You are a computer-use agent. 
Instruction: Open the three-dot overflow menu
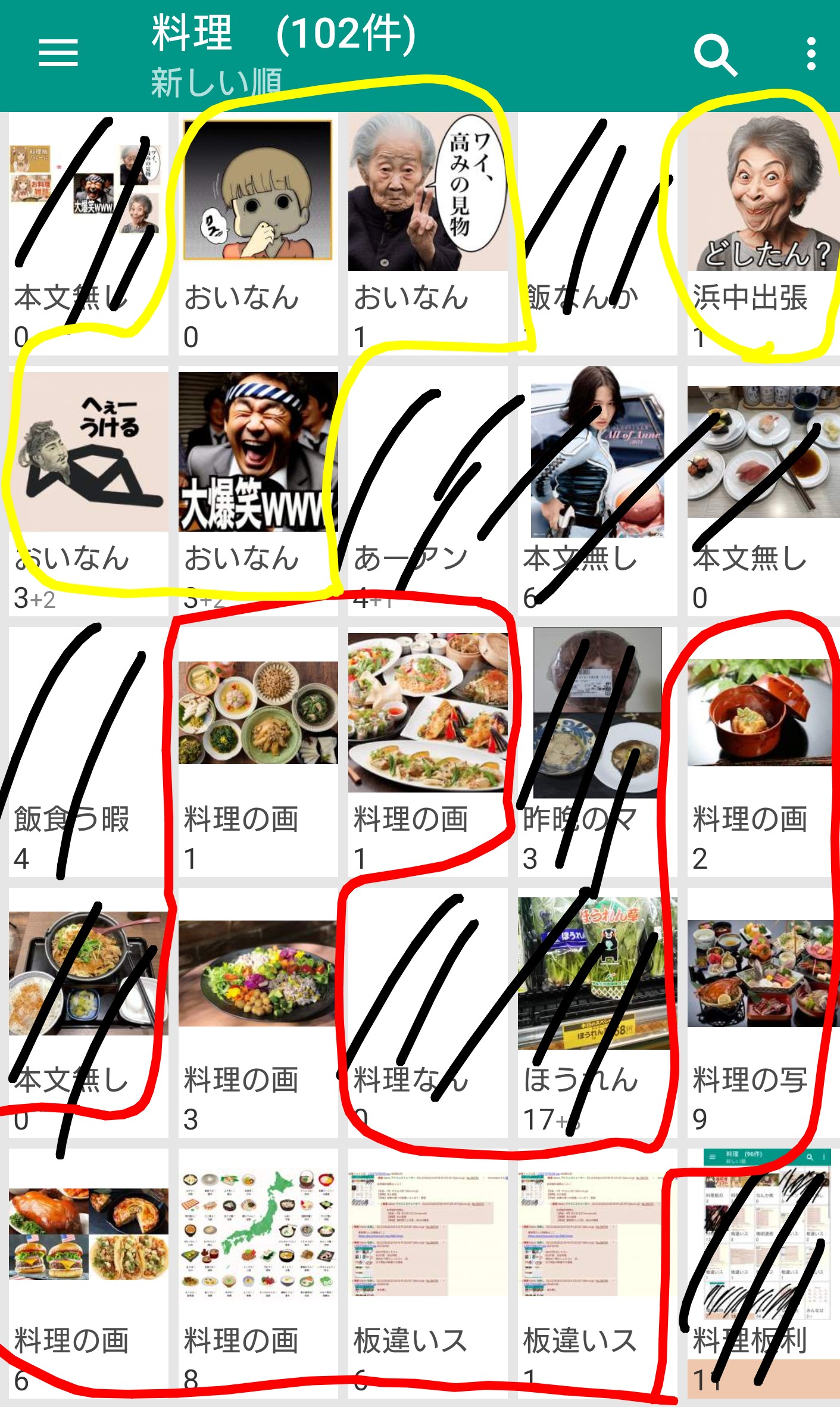810,54
